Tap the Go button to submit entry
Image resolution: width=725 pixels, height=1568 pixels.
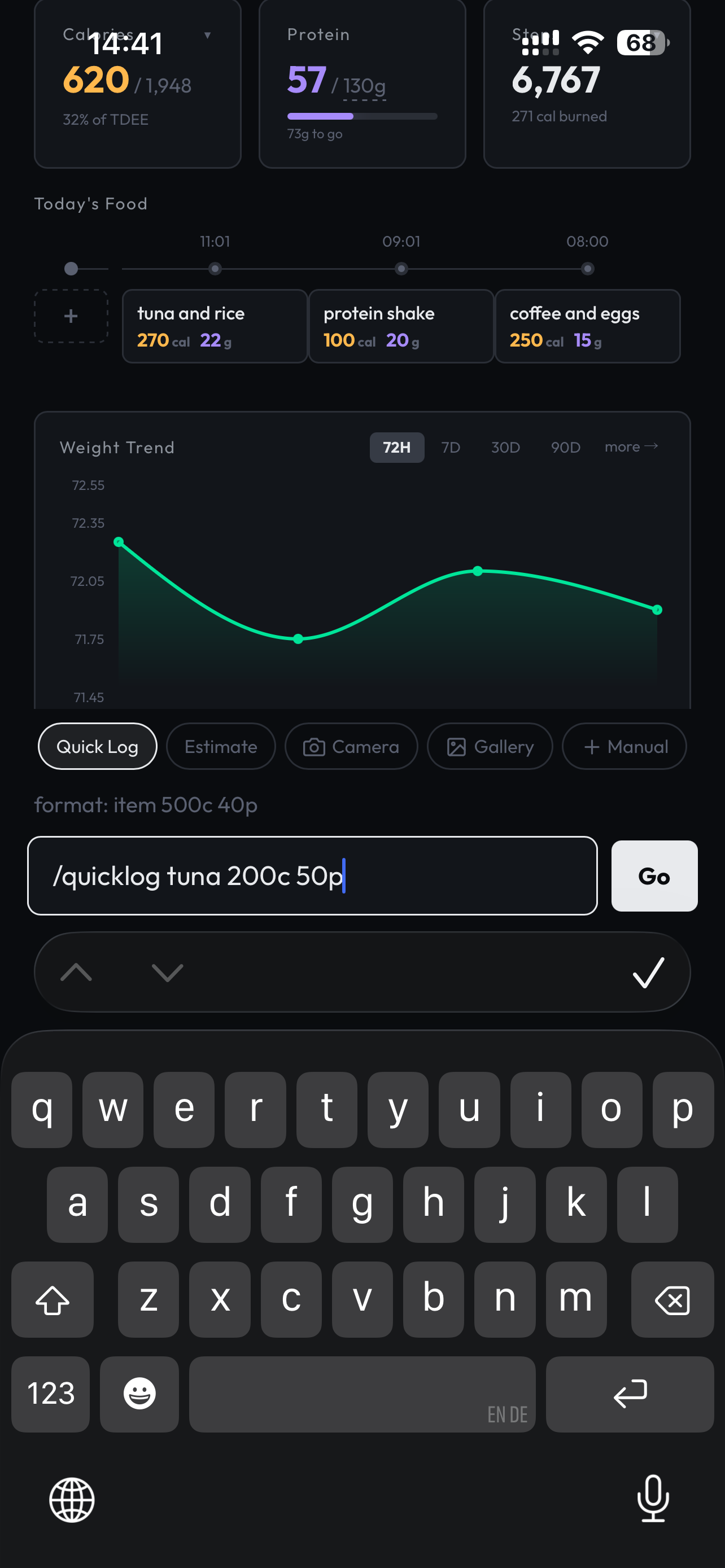point(654,875)
